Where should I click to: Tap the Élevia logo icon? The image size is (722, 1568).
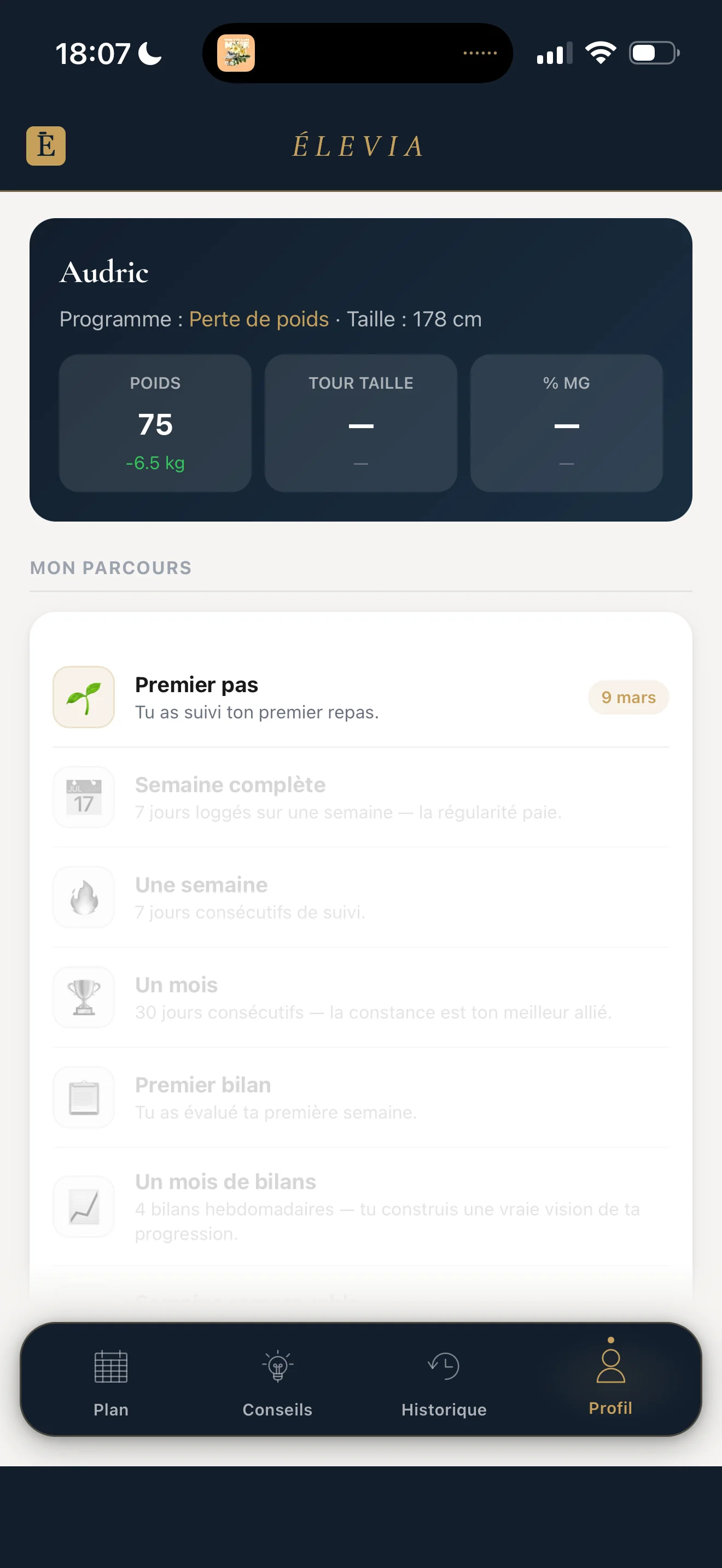coord(46,145)
